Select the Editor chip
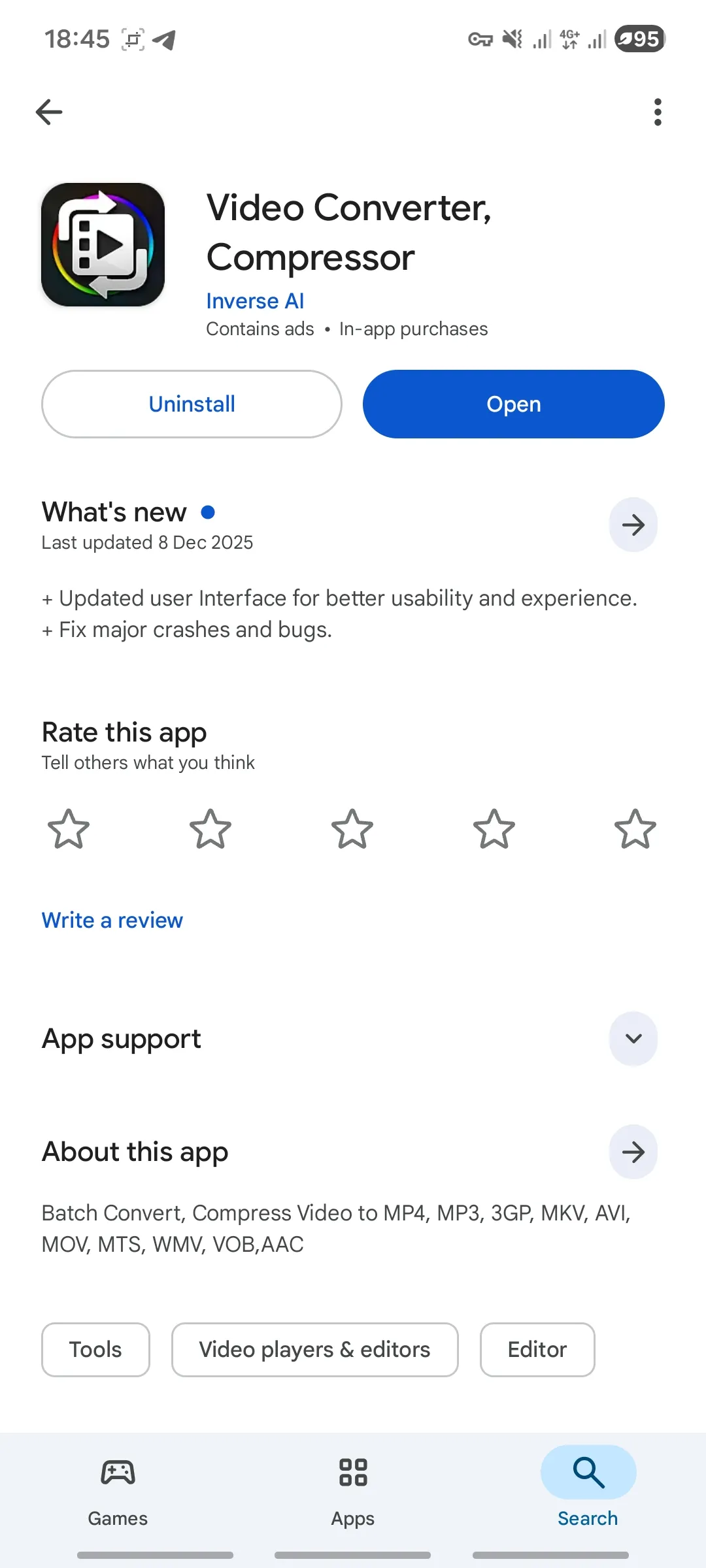Viewport: 706px width, 1568px height. [x=537, y=1349]
